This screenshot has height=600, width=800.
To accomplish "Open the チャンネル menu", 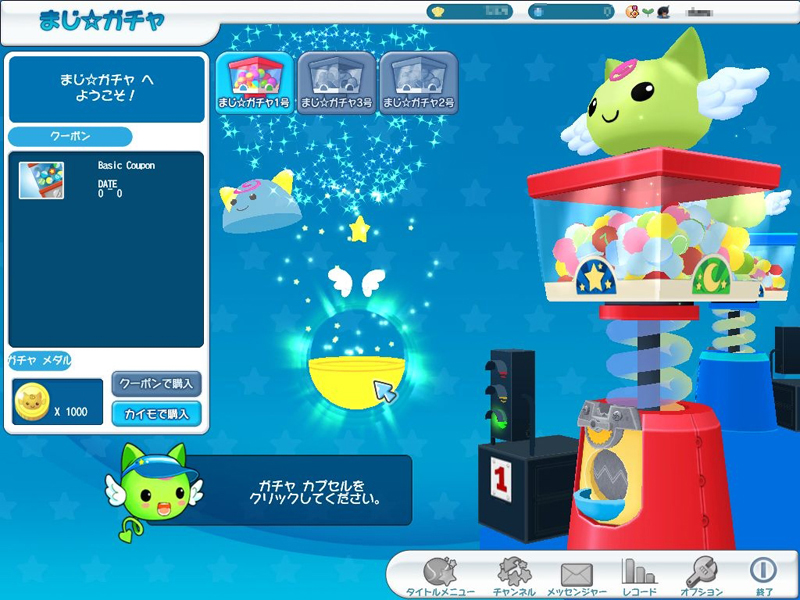I will coord(514,577).
